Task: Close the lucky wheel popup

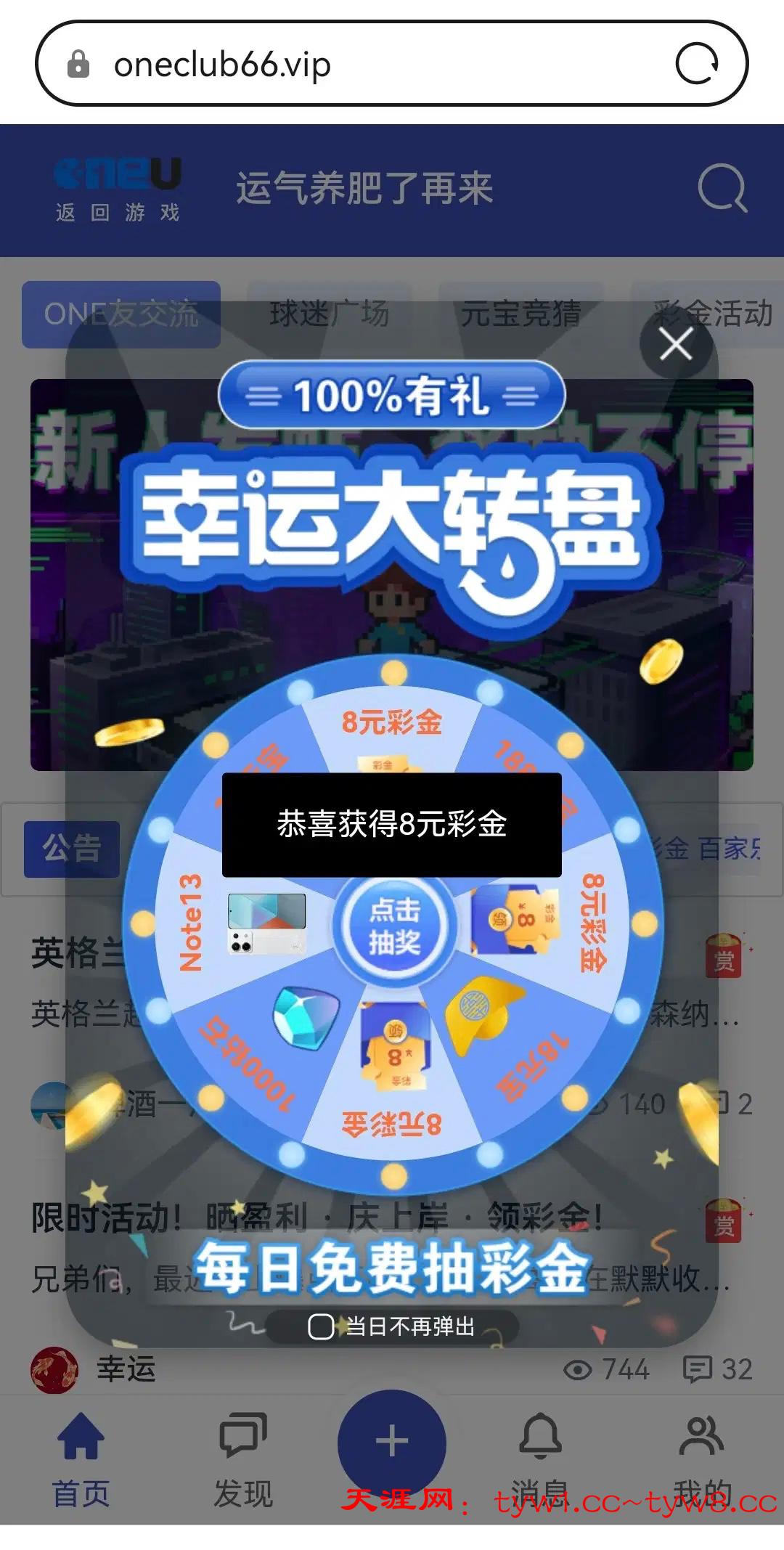Action: point(676,344)
